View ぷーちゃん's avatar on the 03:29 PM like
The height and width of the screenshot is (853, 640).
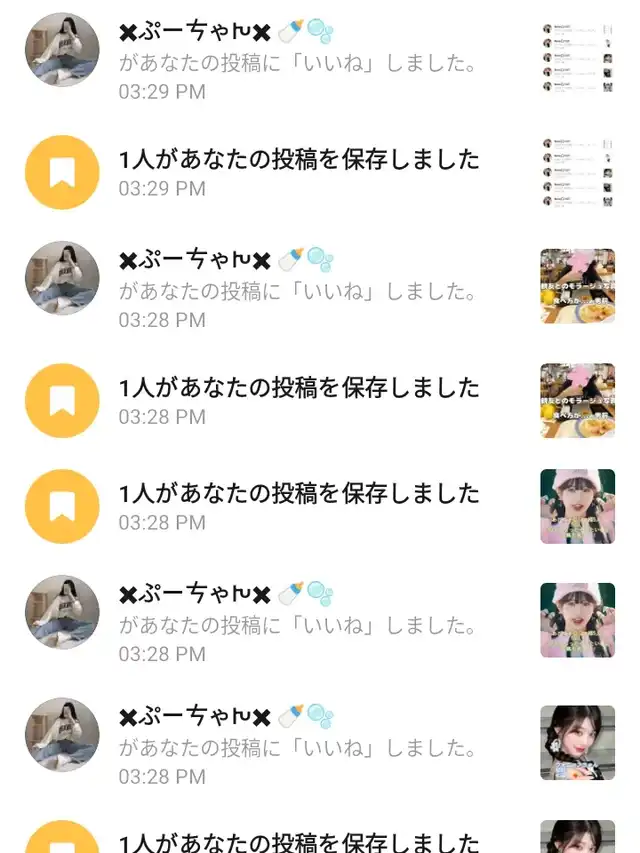(x=62, y=50)
